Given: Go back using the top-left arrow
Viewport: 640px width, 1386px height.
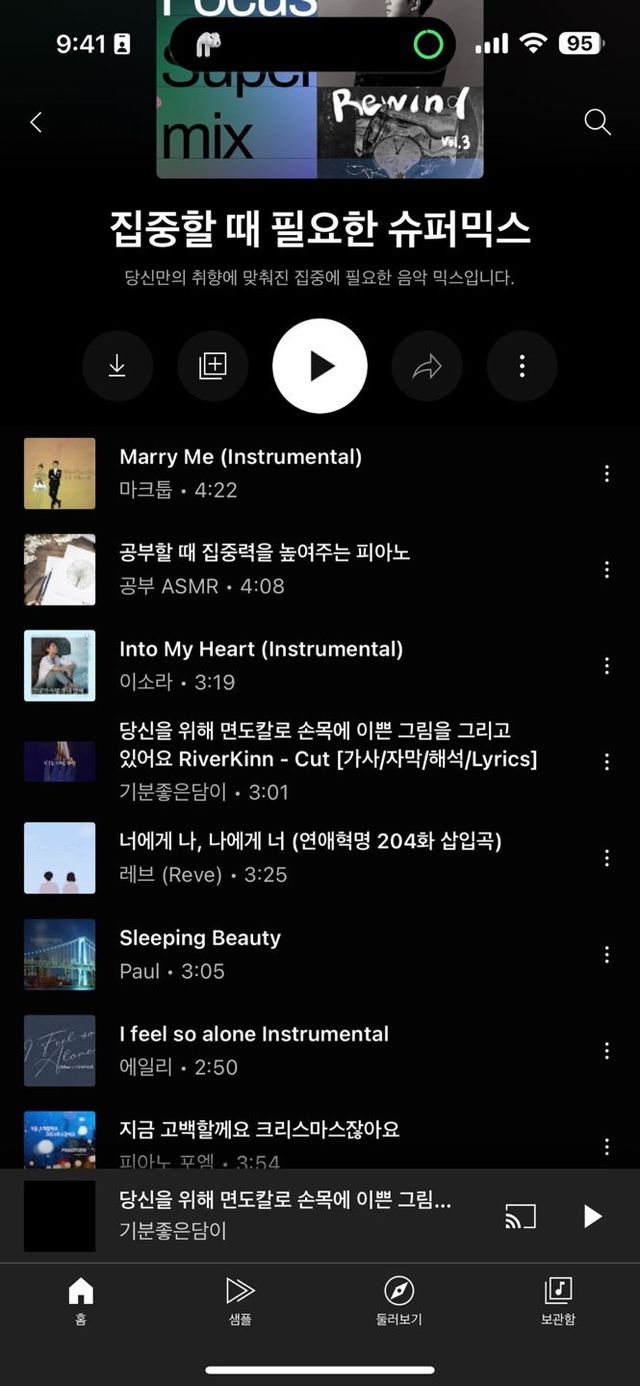Looking at the screenshot, I should click(36, 122).
